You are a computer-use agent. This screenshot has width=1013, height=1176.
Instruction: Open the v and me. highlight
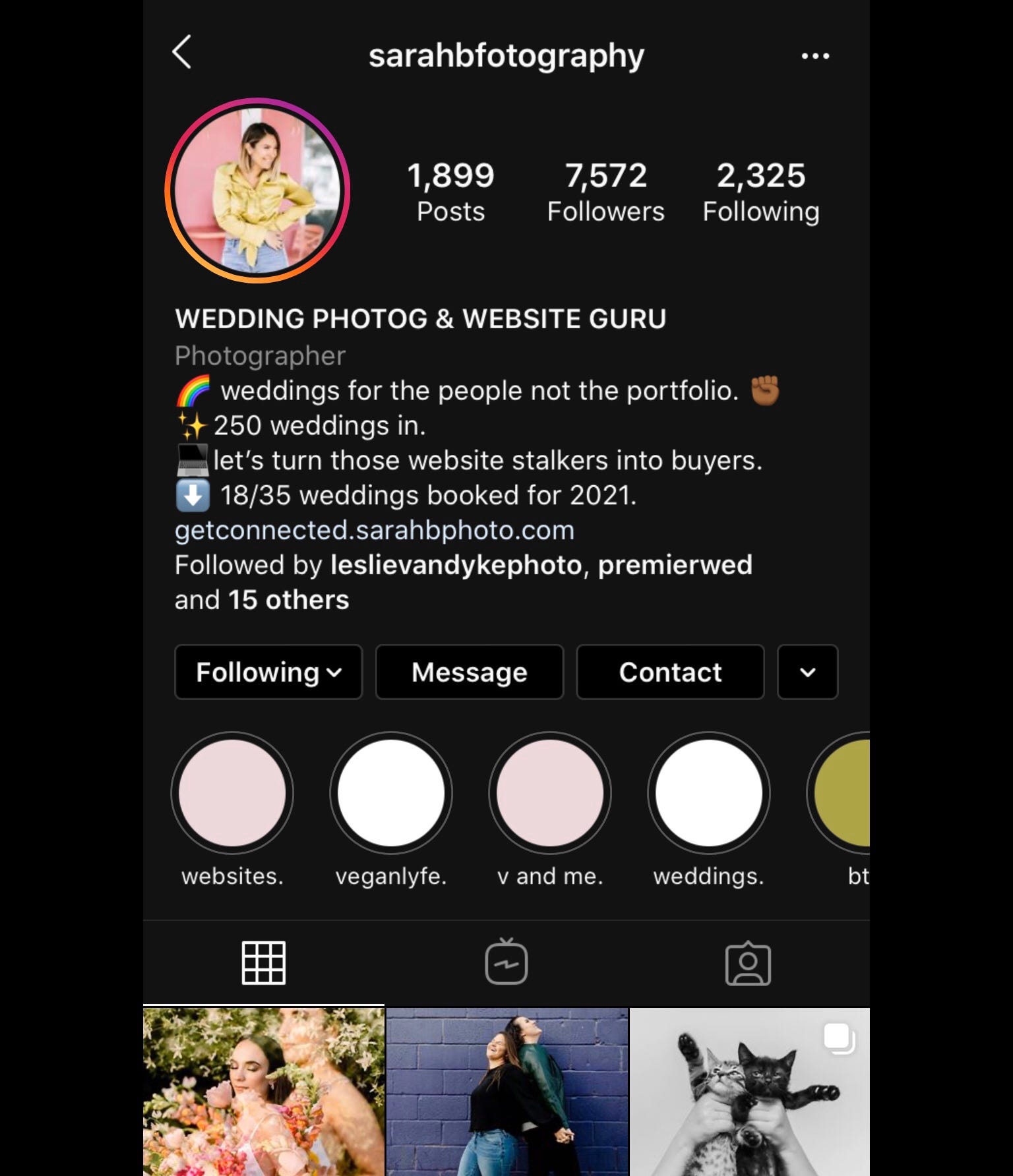coord(550,792)
